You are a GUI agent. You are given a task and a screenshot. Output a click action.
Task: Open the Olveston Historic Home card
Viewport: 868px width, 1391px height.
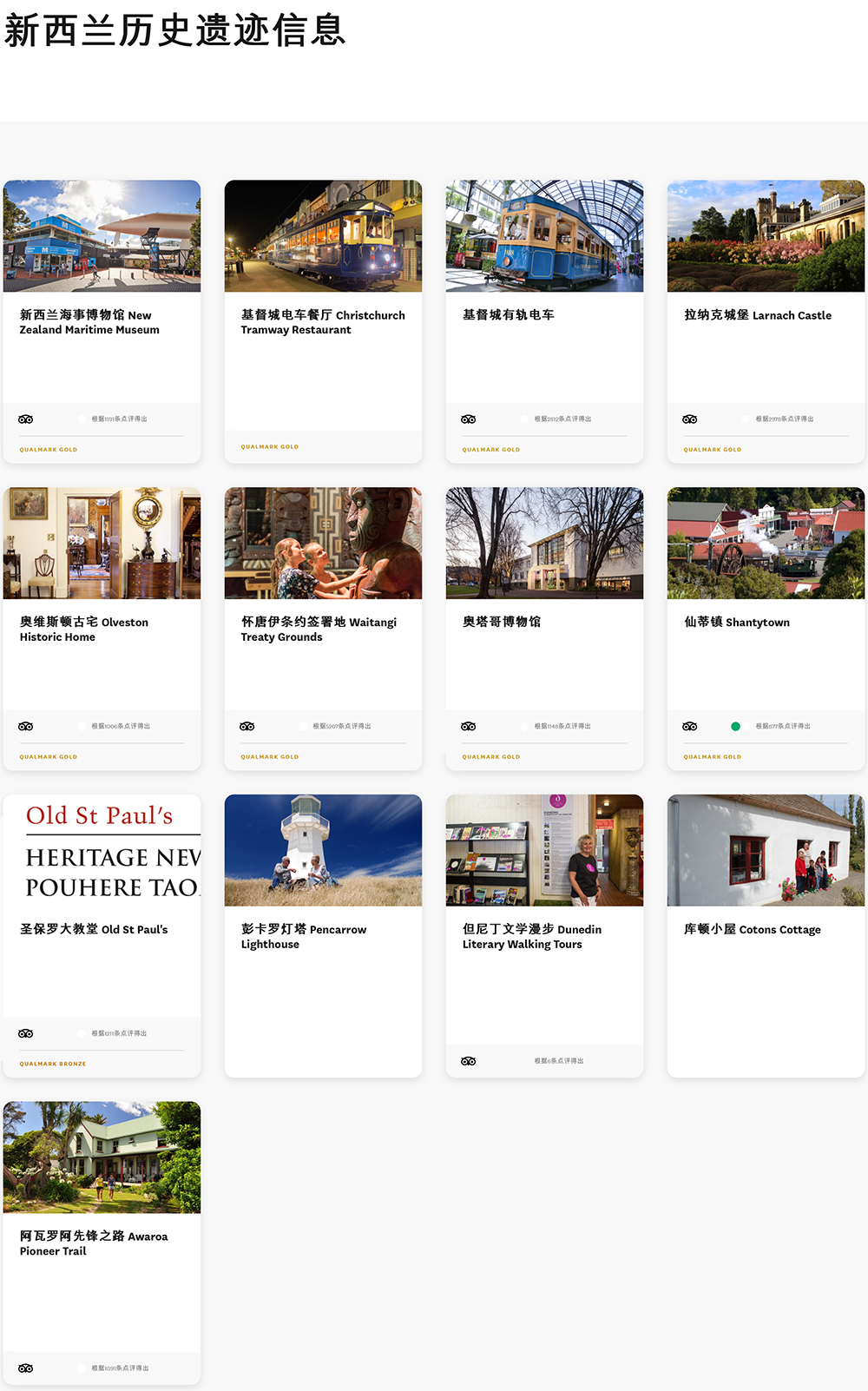pos(102,629)
